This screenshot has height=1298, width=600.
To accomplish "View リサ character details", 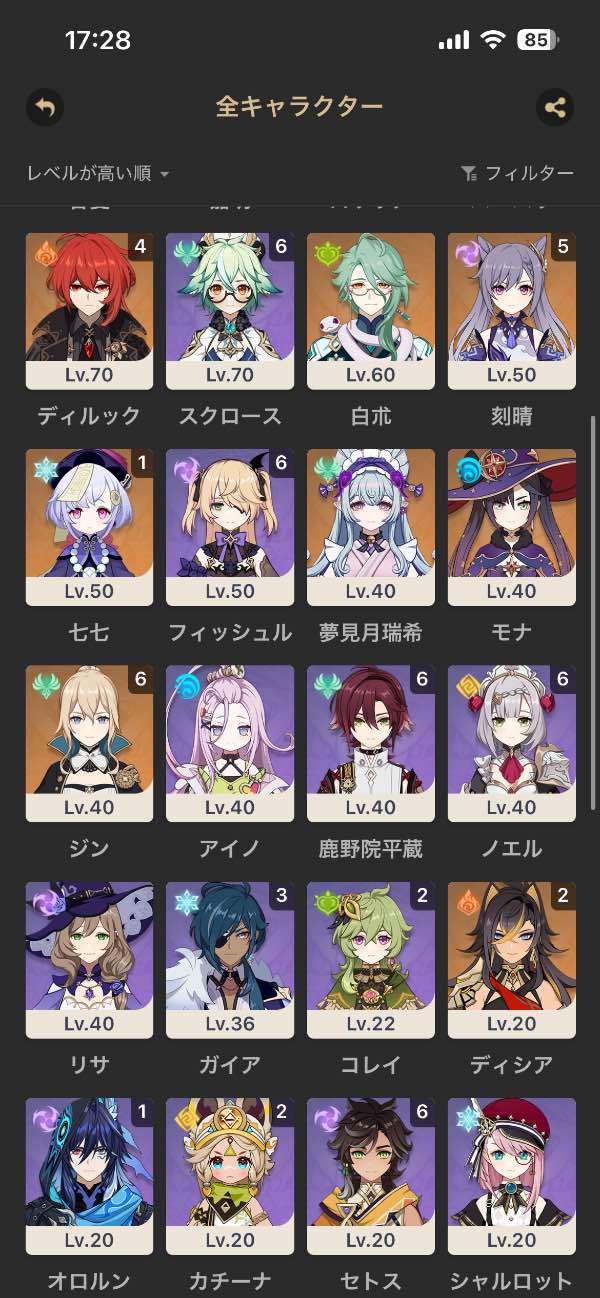I will coord(89,959).
